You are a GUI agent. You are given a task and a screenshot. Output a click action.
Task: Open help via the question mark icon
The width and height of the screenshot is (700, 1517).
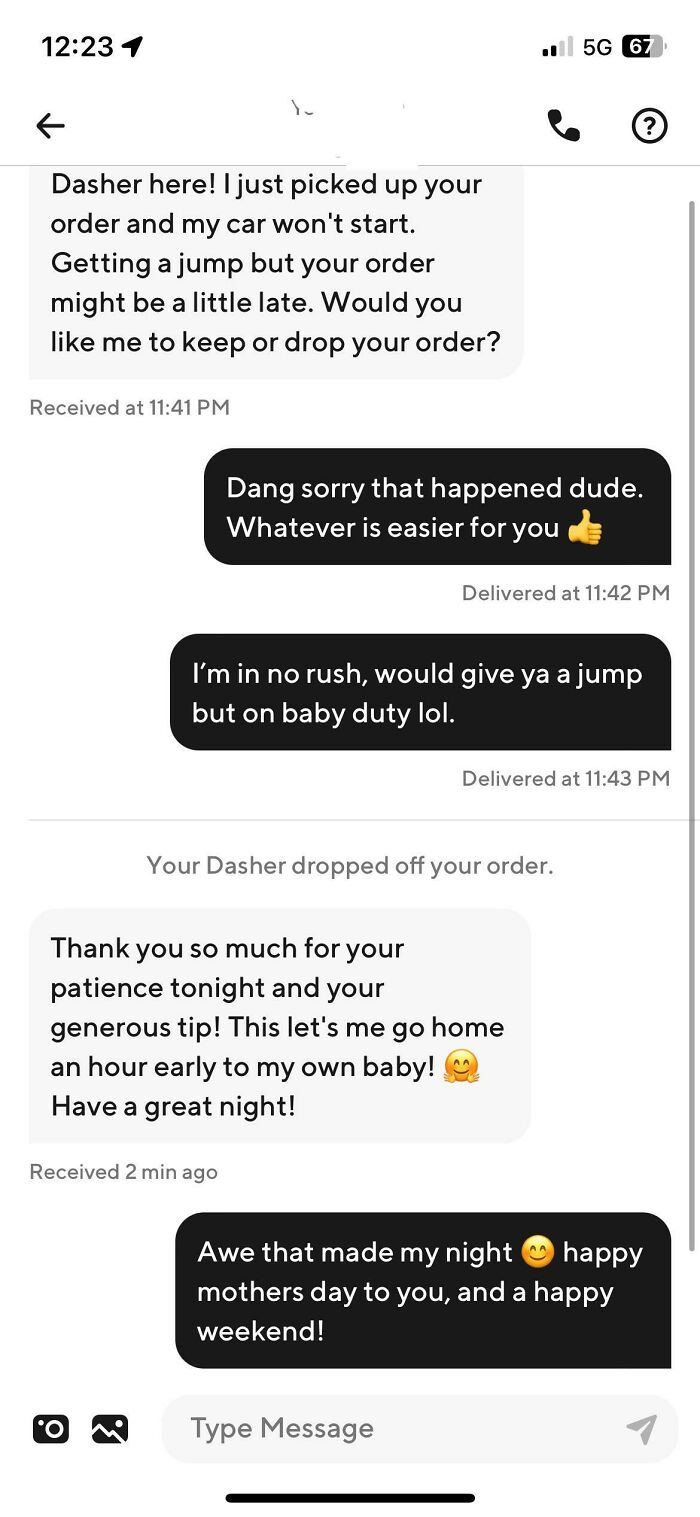pos(649,125)
